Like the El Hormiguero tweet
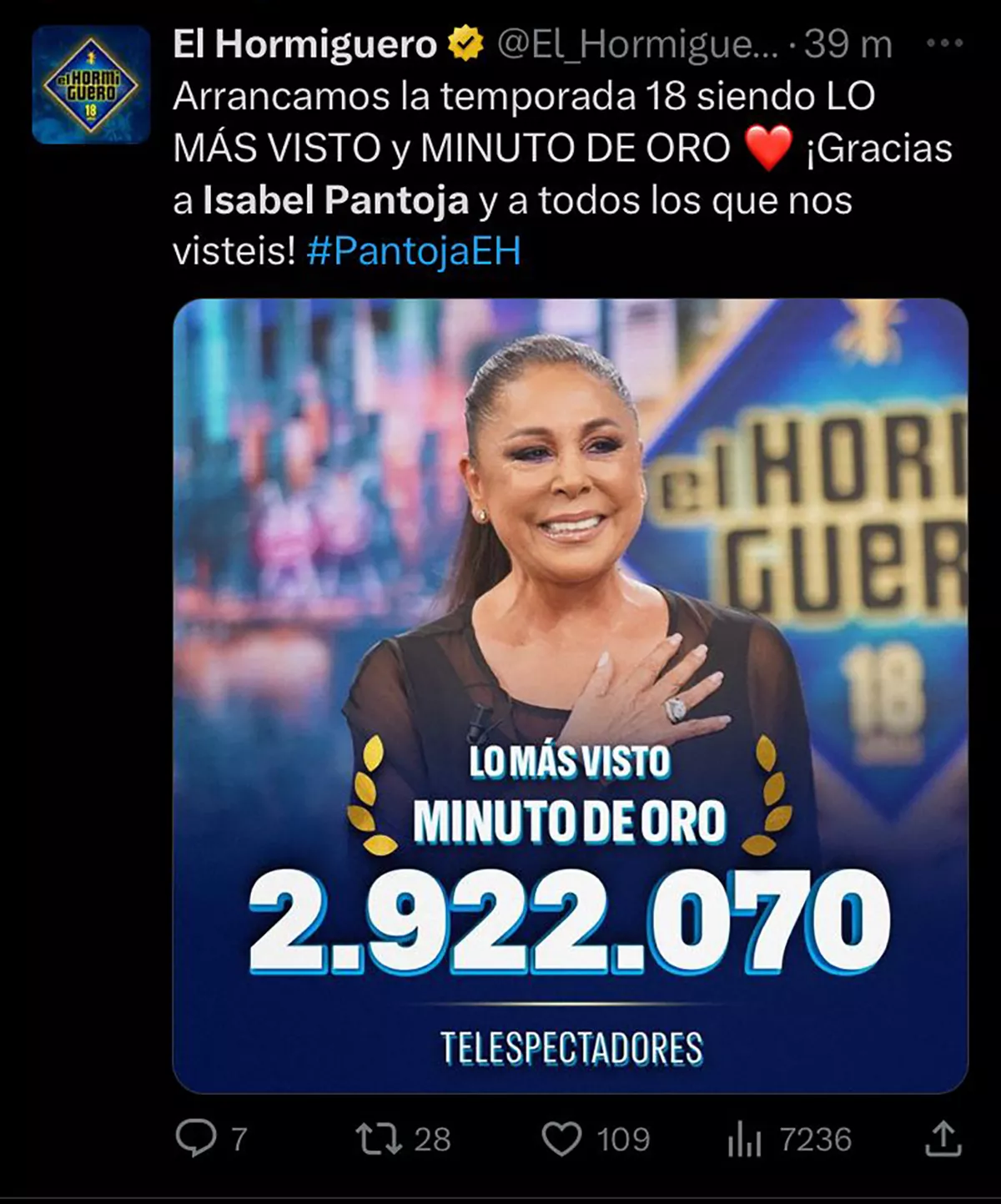Viewport: 1001px width, 1204px height. coord(562,1139)
